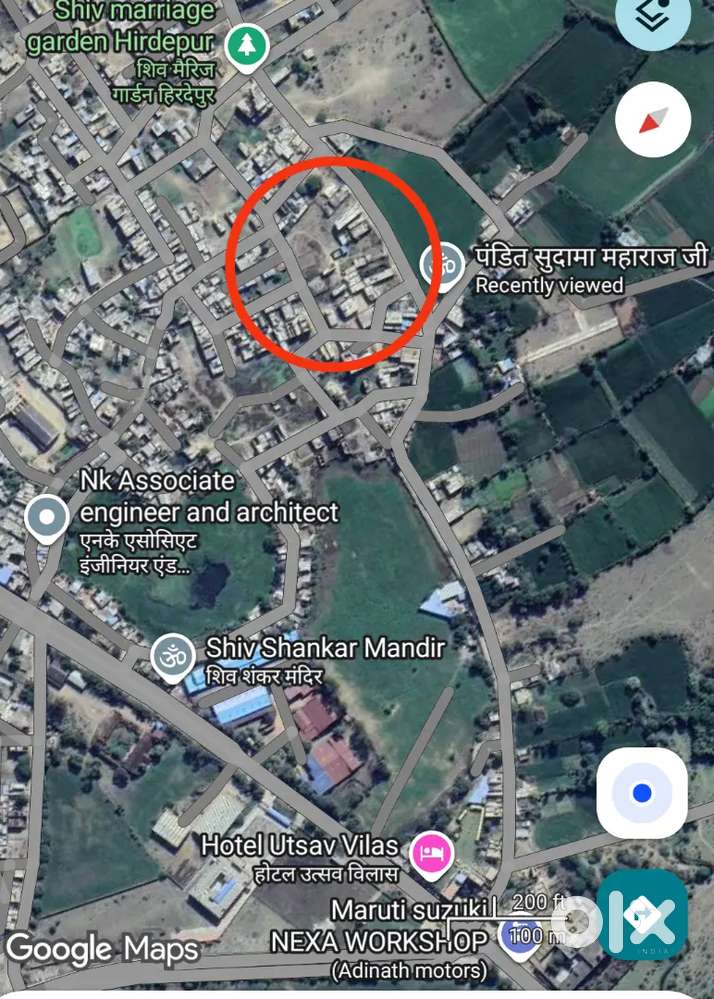Open the map layers selector
This screenshot has width=714, height=999.
653,19
